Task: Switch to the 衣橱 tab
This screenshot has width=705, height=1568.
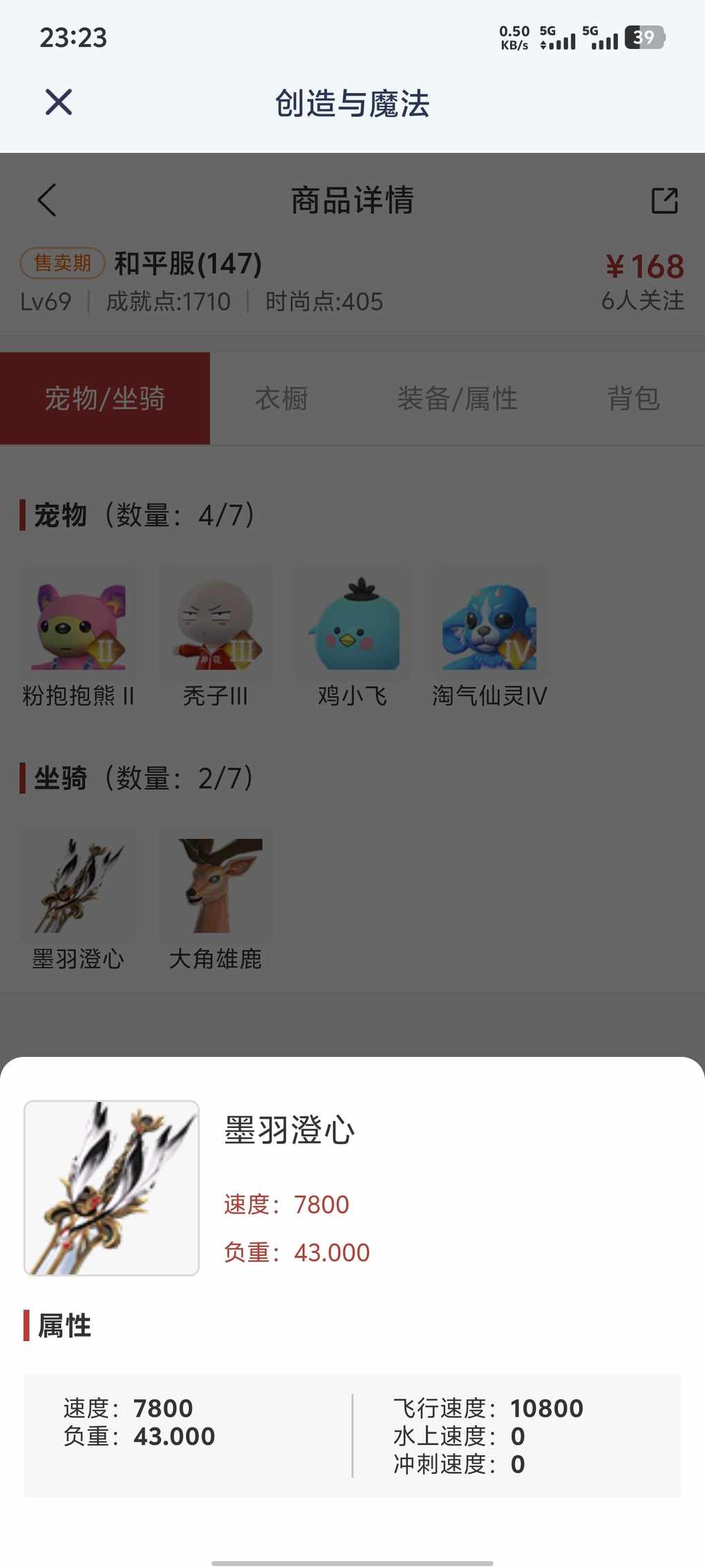Action: [281, 398]
